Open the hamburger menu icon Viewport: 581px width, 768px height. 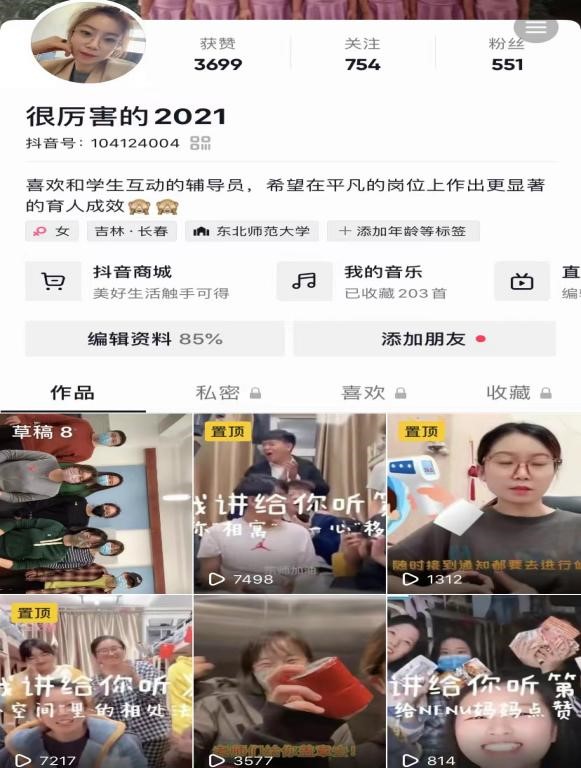click(536, 27)
